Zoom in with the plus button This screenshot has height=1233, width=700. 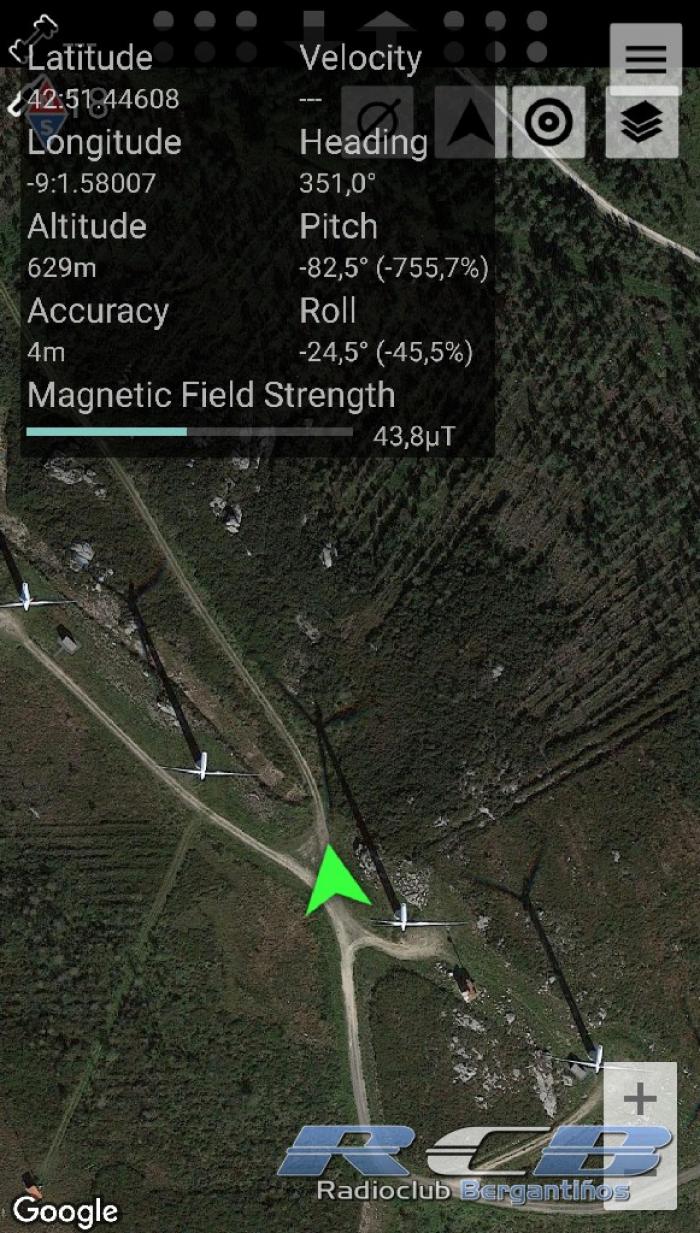coord(640,1100)
